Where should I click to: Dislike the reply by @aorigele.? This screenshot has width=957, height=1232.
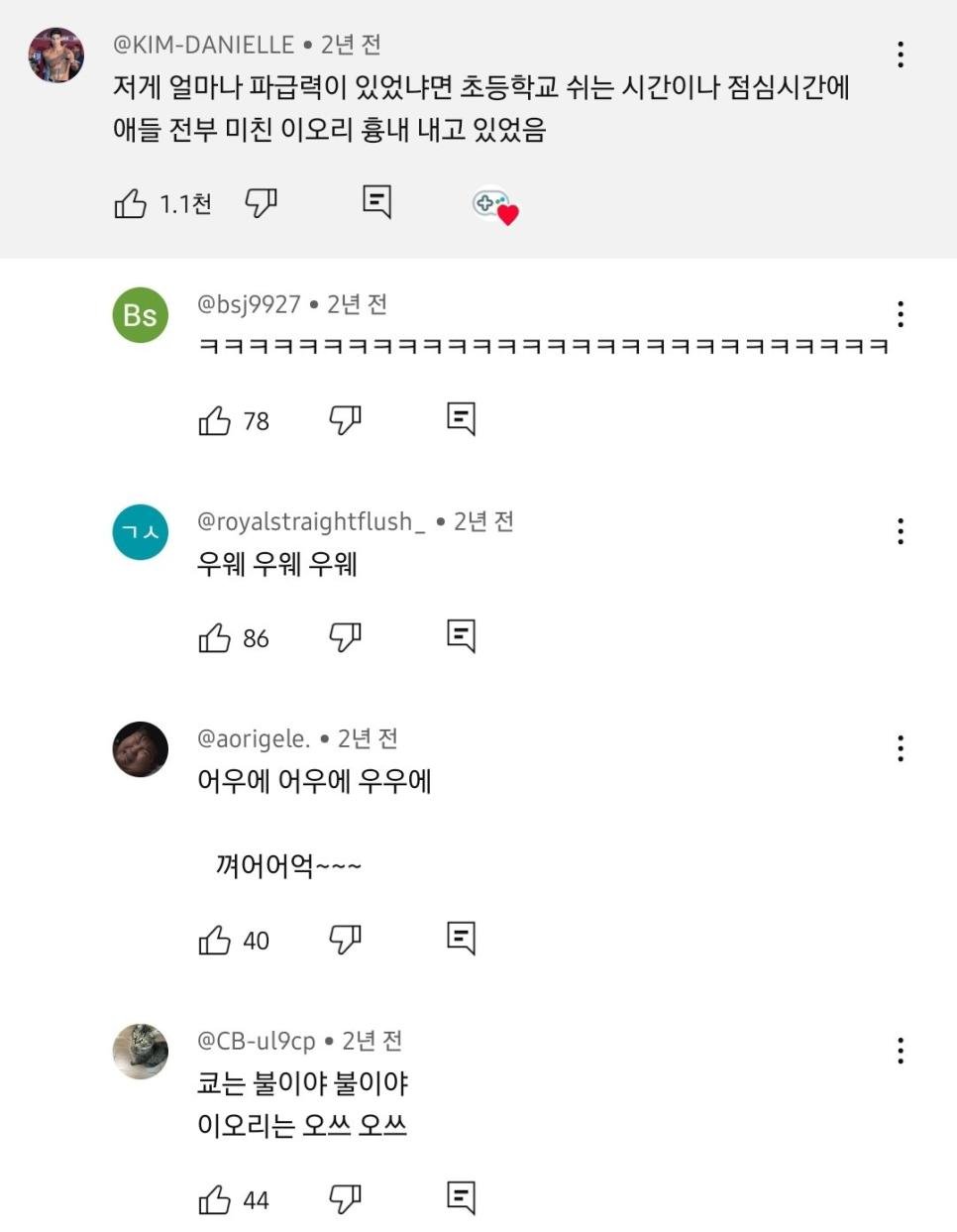(345, 939)
